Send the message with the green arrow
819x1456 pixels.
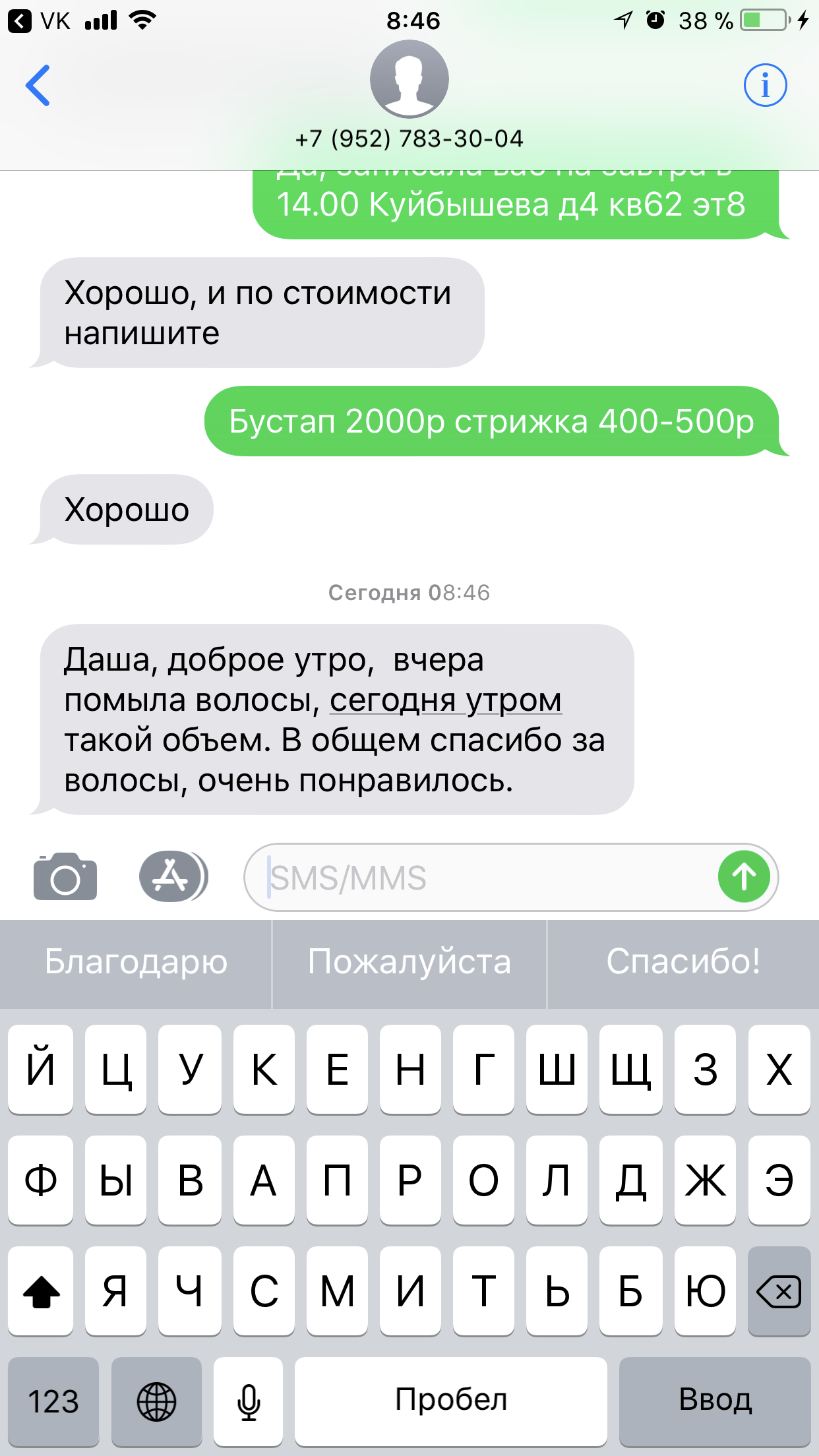point(744,877)
